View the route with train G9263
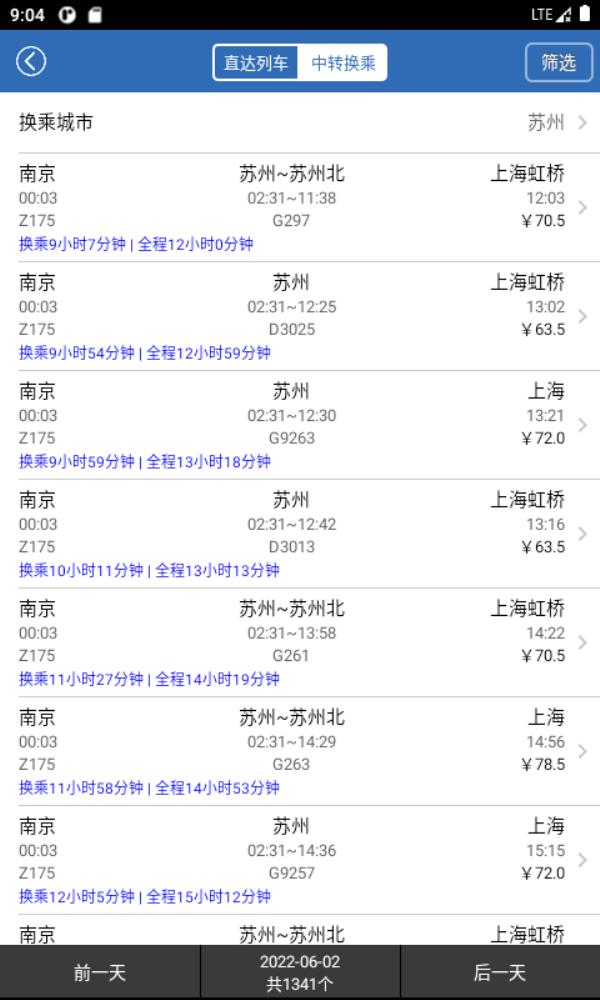600x1000 pixels. [x=300, y=426]
